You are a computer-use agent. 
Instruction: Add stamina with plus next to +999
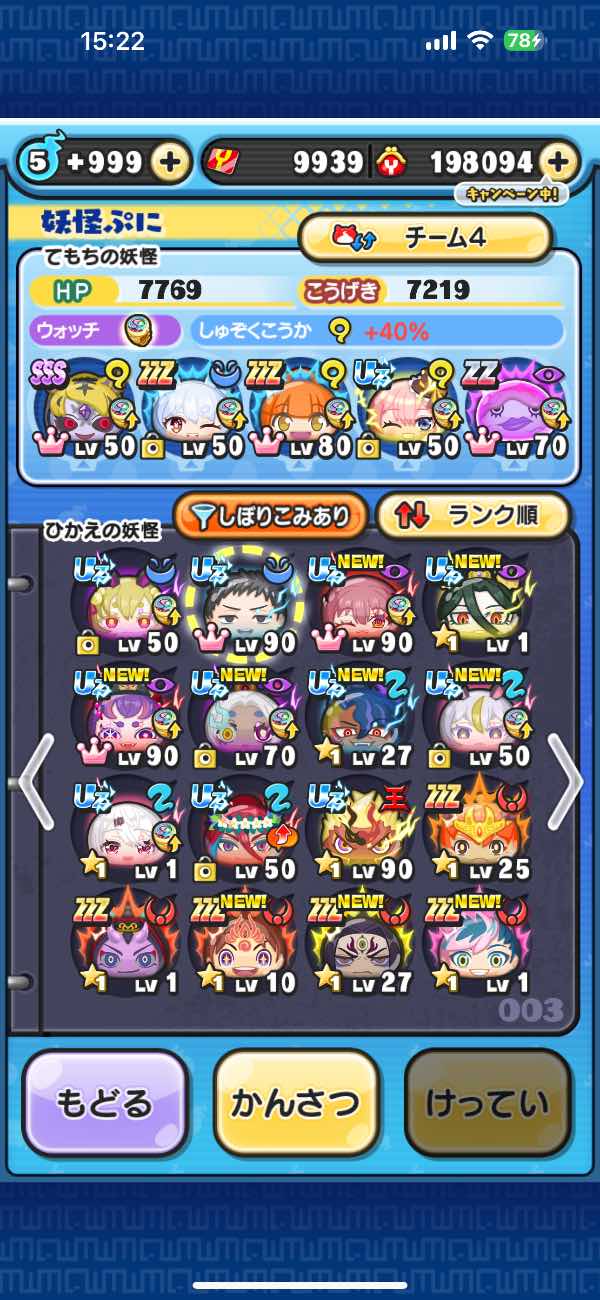pos(171,162)
